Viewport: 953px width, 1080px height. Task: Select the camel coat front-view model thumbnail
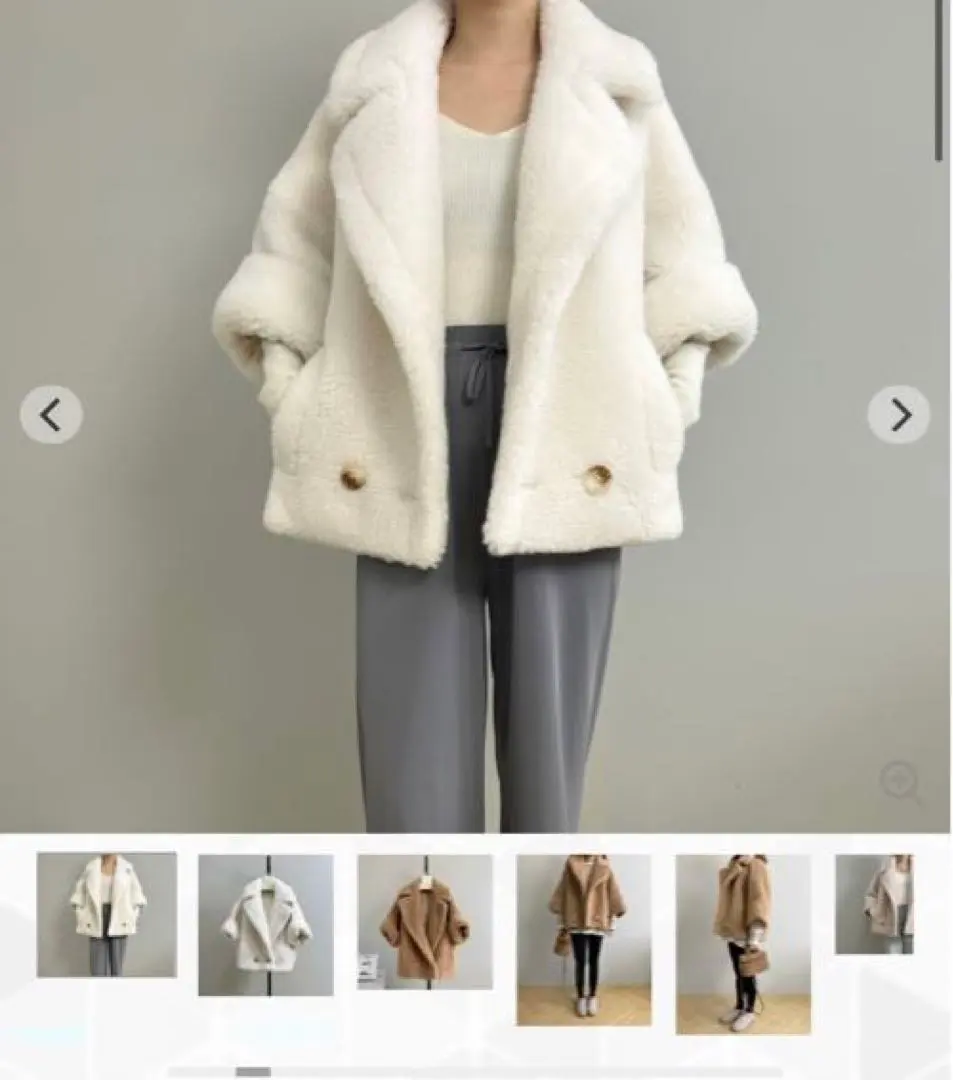click(584, 939)
